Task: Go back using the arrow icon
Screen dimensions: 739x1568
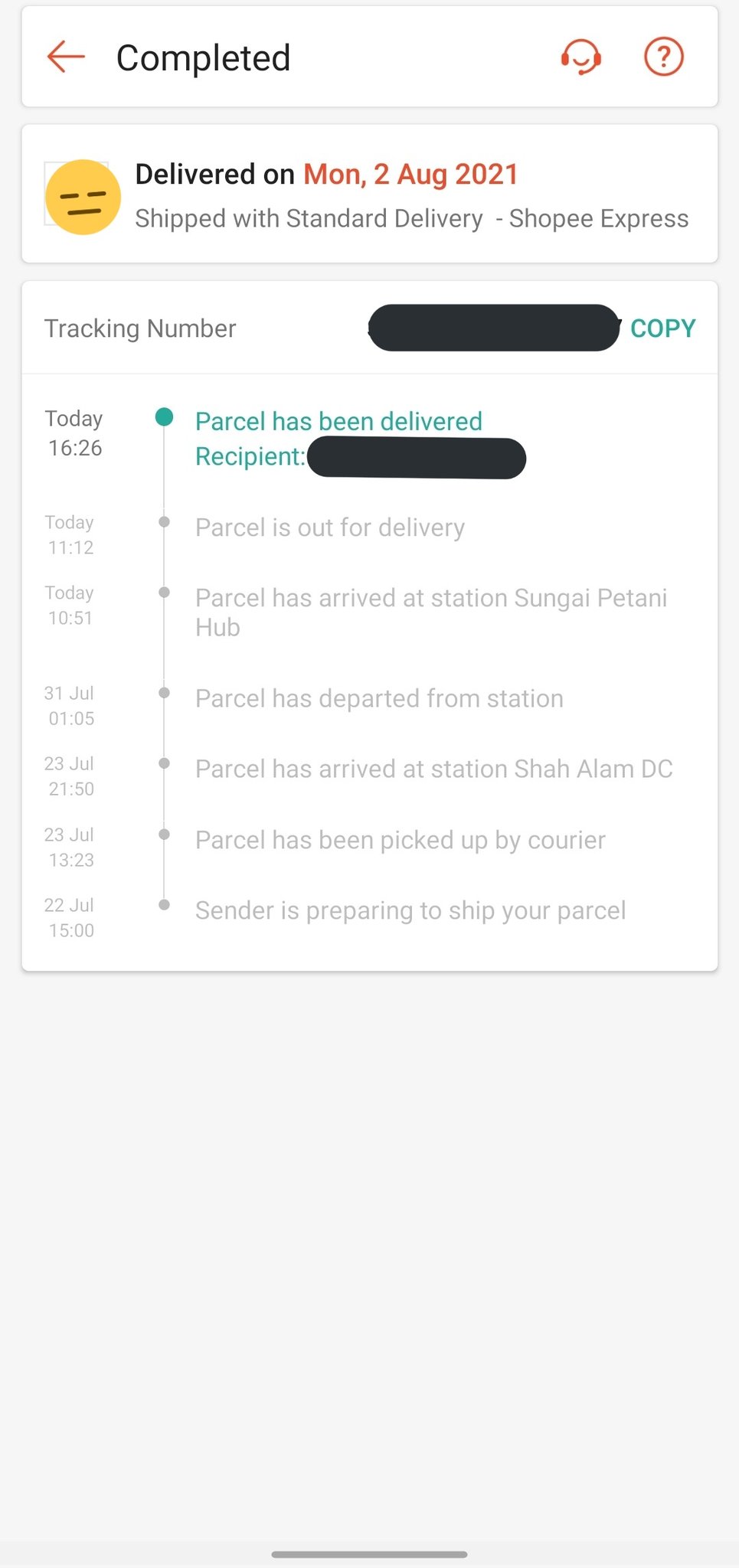Action: pos(66,57)
